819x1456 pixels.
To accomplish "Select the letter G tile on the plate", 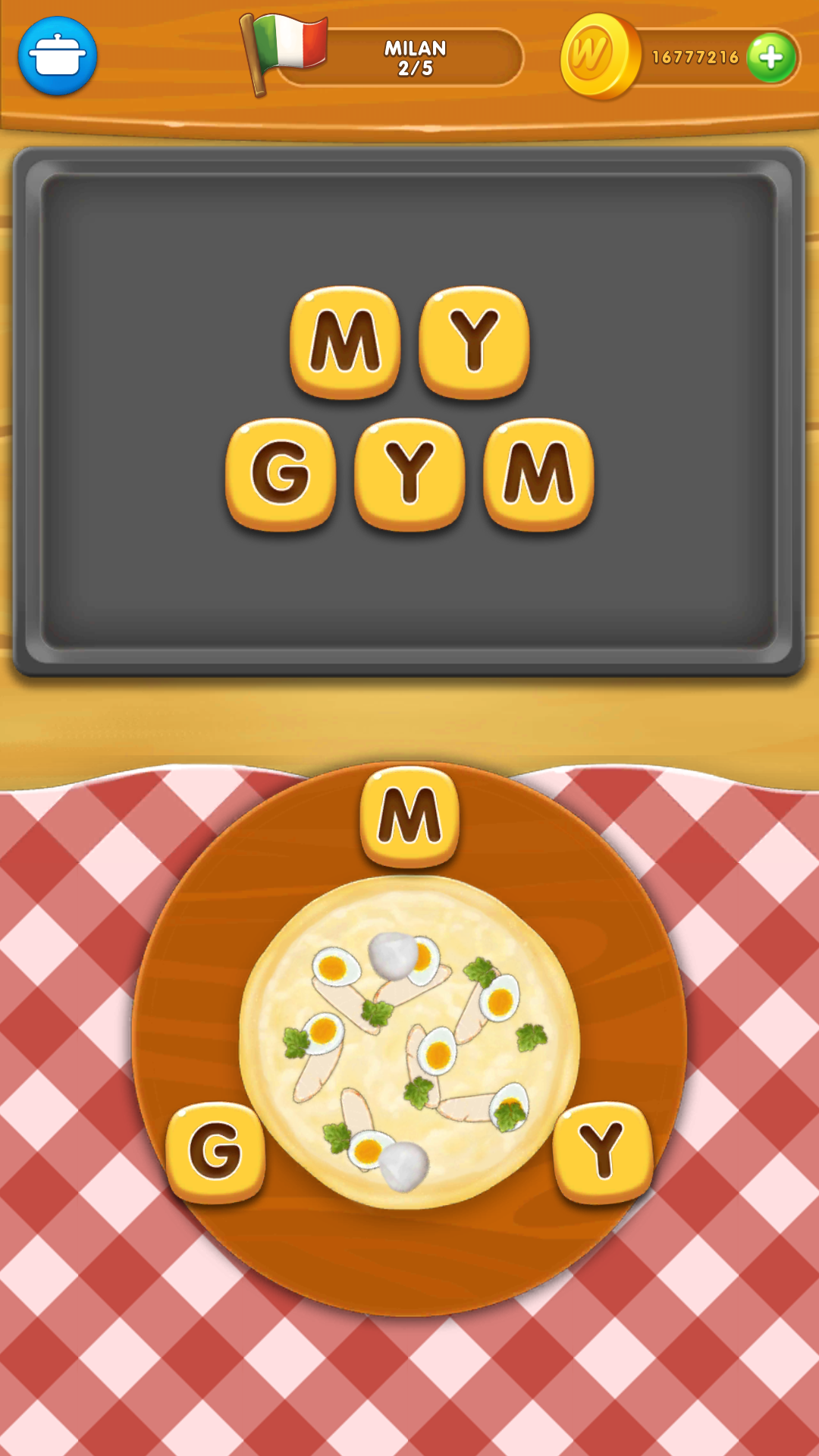I will pyautogui.click(x=215, y=1151).
